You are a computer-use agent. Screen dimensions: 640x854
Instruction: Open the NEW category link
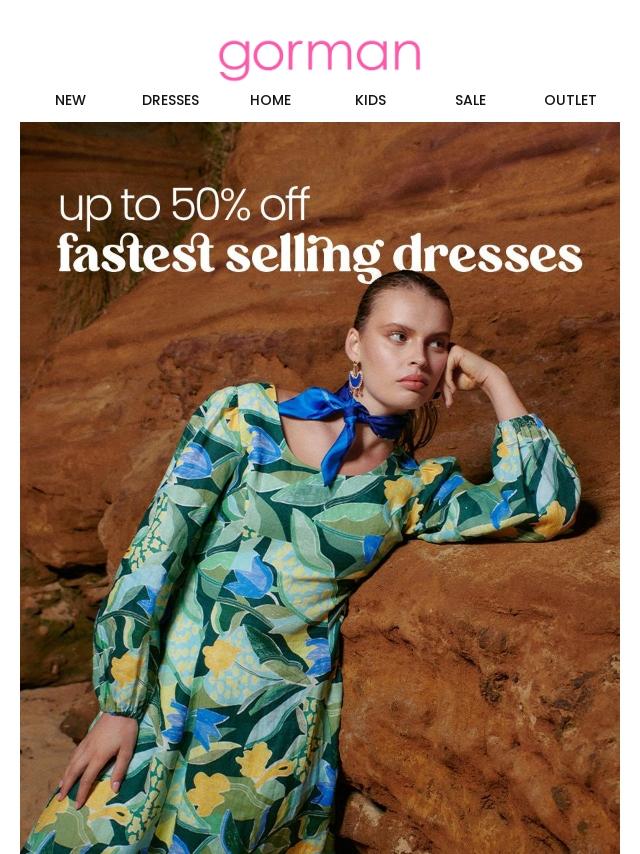click(70, 100)
